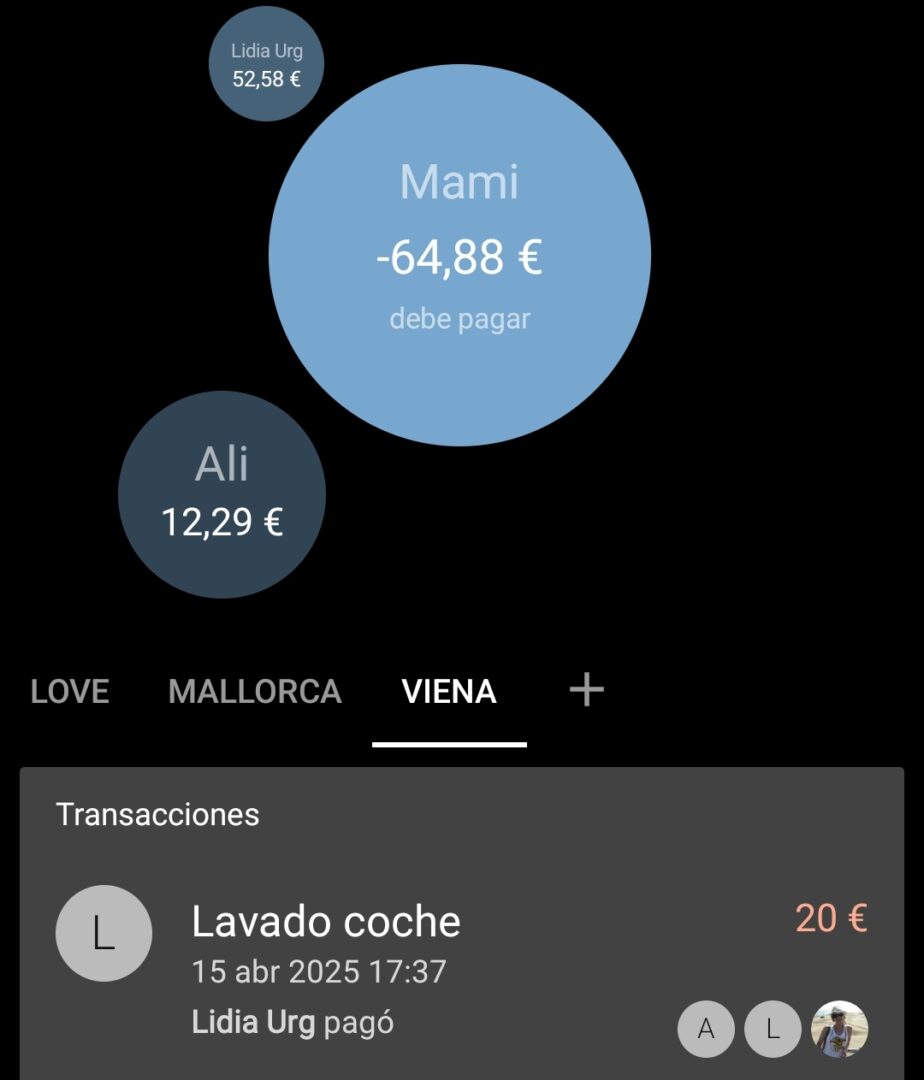Viewport: 924px width, 1080px height.
Task: Open Lidia Urg's balance bubble
Action: (x=266, y=65)
